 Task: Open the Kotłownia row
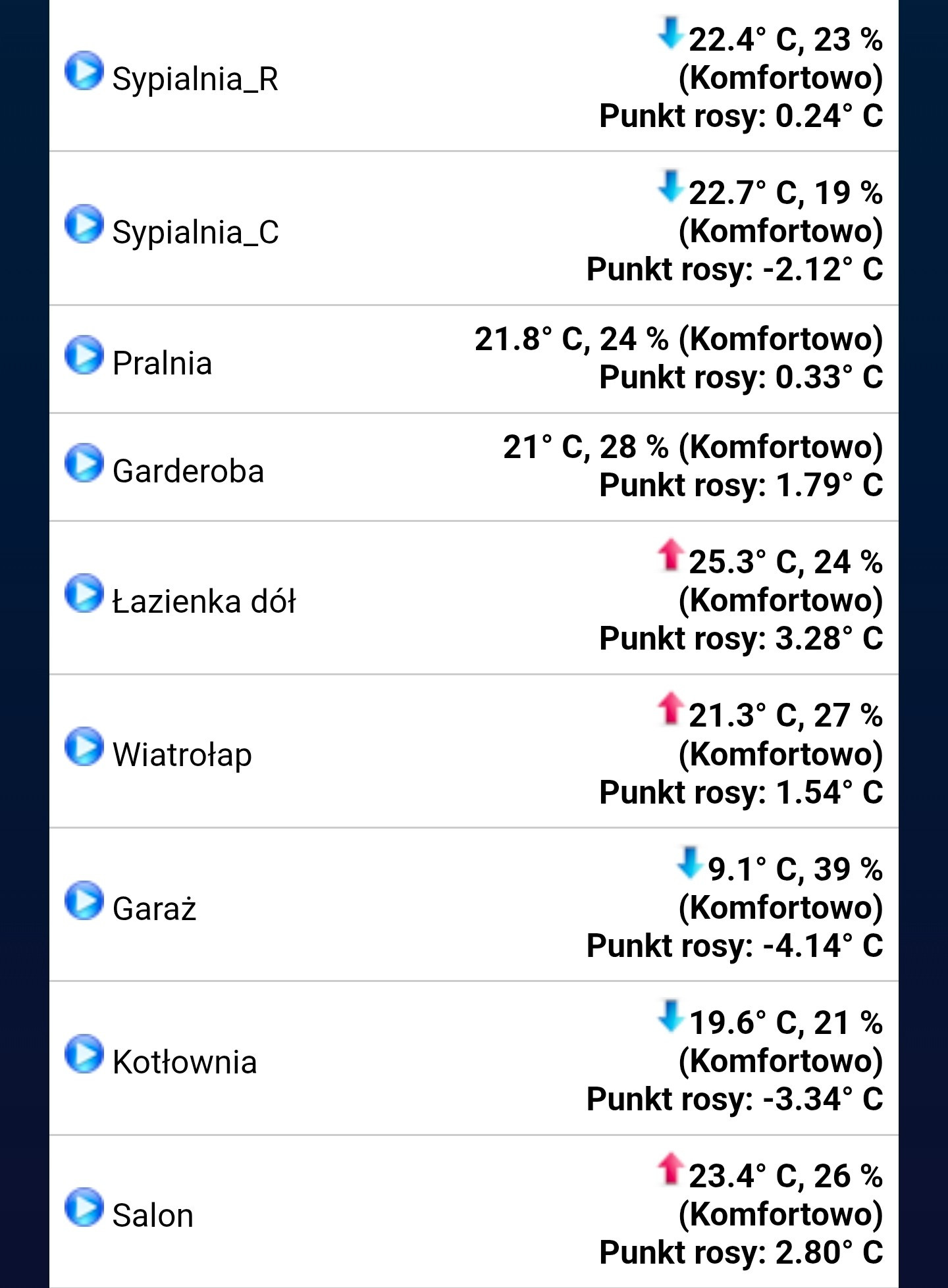(x=184, y=1062)
